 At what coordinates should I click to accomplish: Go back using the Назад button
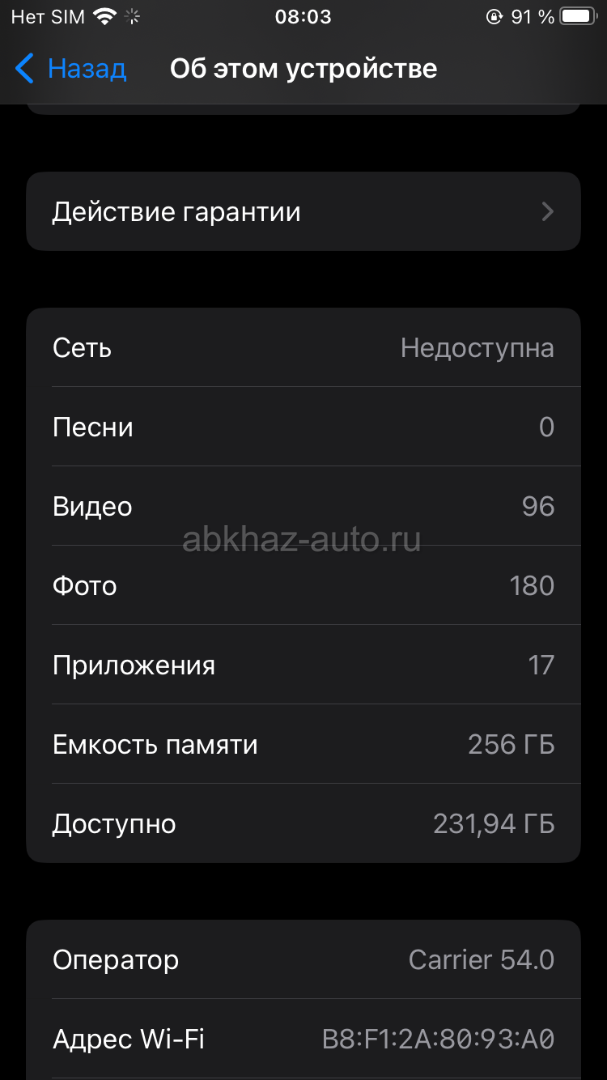[x=71, y=69]
